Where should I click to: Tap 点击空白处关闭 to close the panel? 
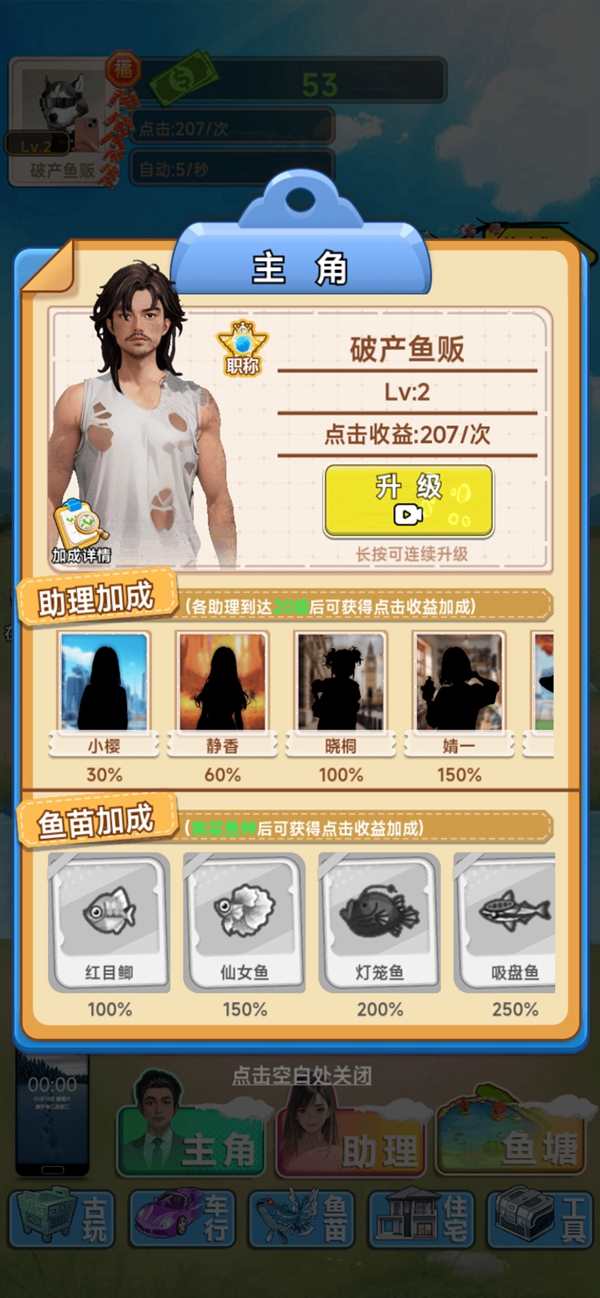coord(301,1076)
